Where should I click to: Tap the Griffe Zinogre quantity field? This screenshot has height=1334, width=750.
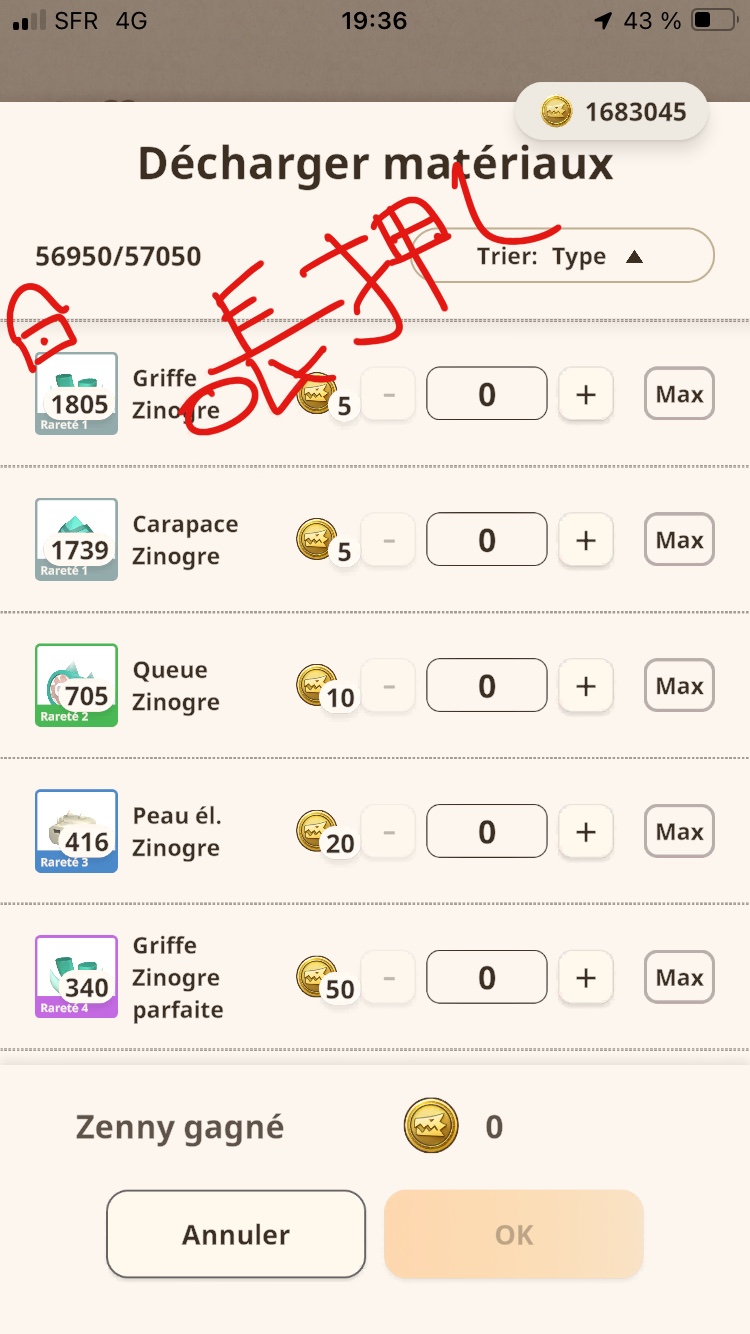[x=487, y=394]
